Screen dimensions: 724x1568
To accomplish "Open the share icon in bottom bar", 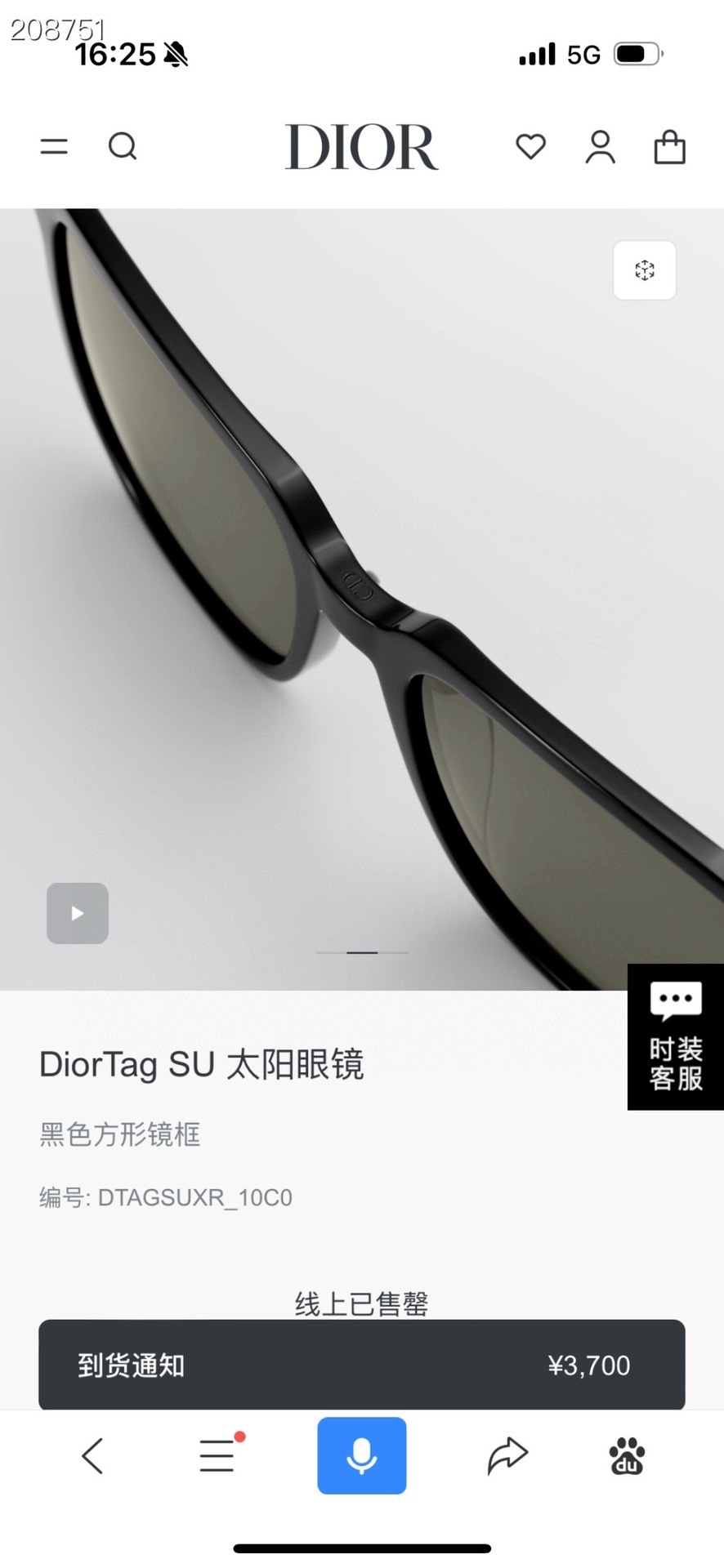I will click(x=507, y=1455).
